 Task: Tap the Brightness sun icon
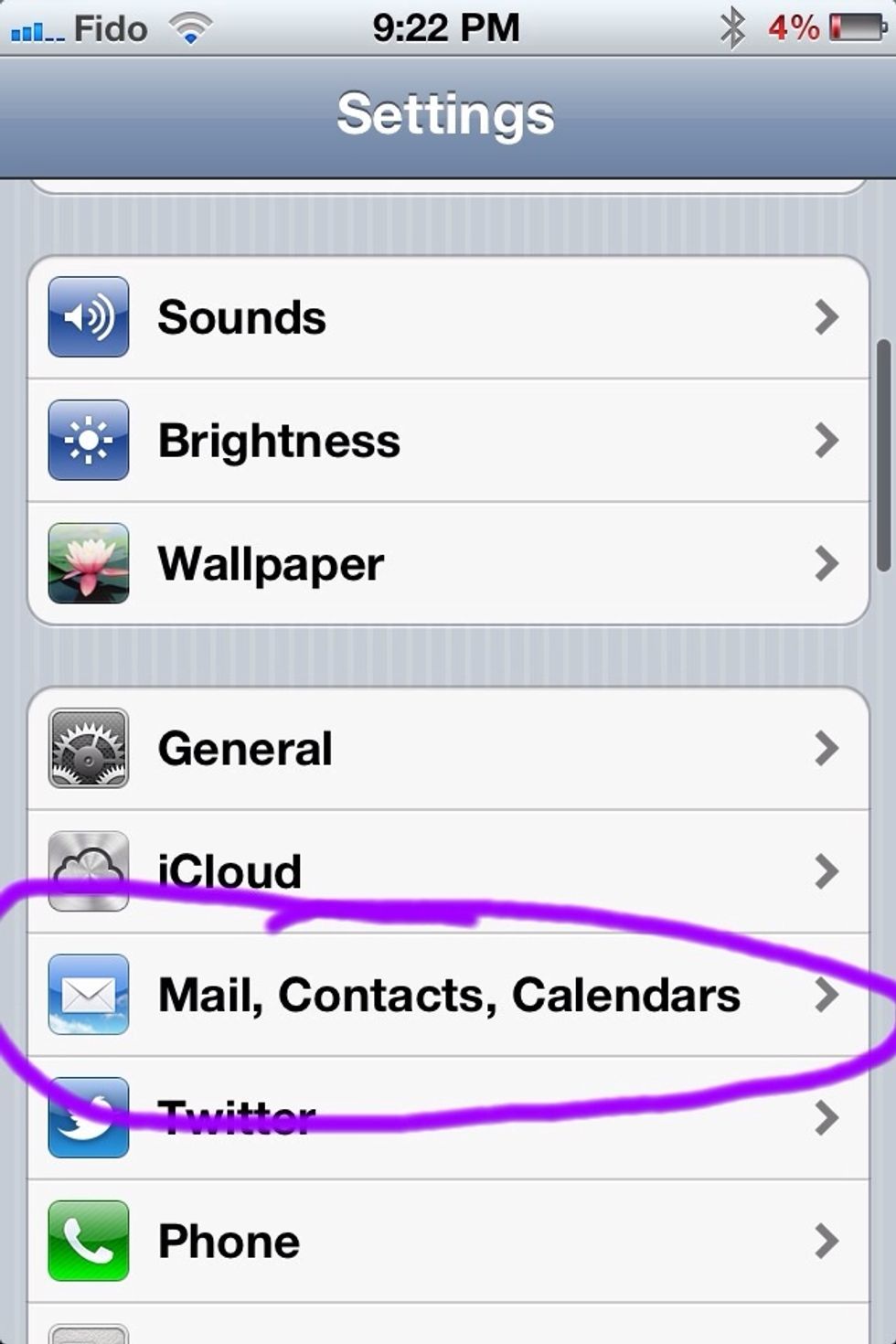pos(88,440)
